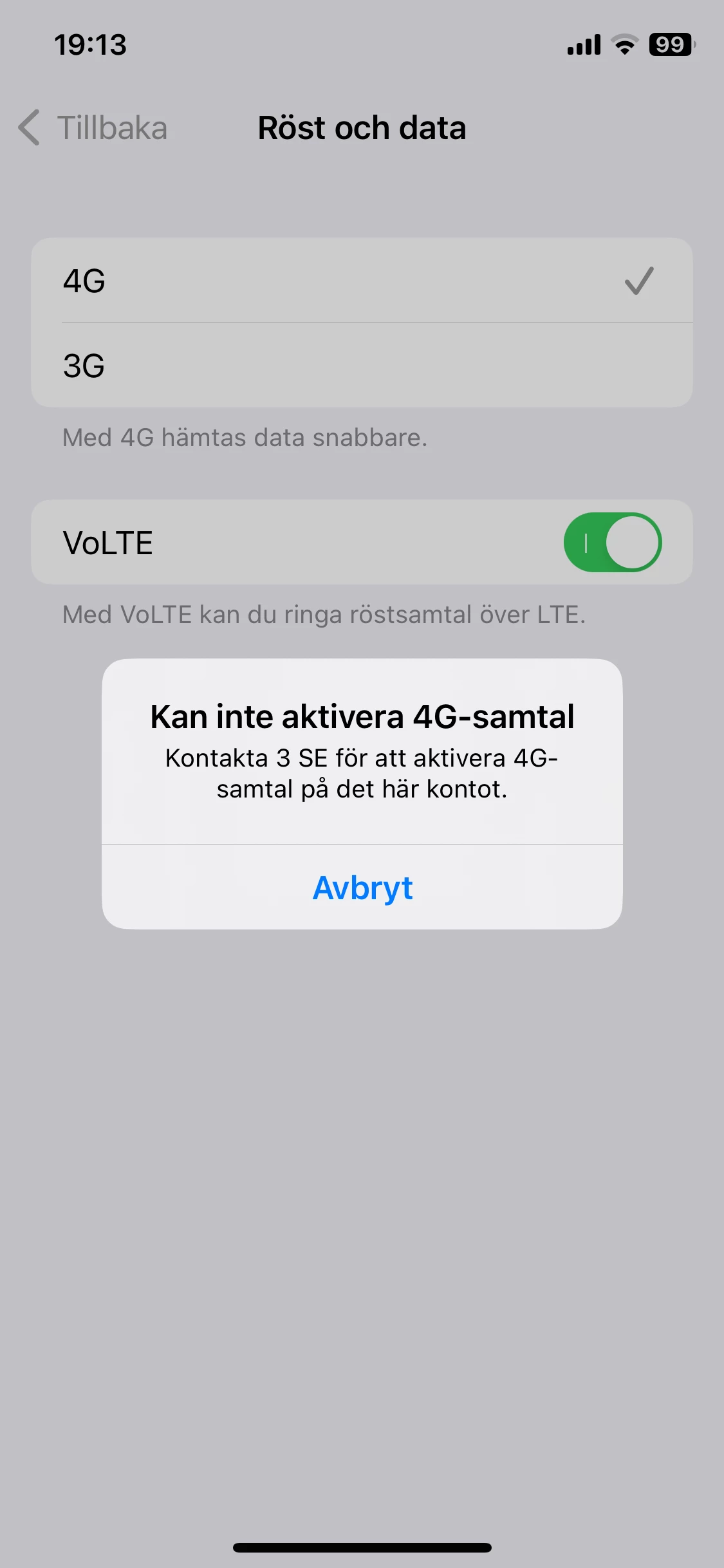Select the 4G network option
724x1568 pixels.
(x=362, y=281)
